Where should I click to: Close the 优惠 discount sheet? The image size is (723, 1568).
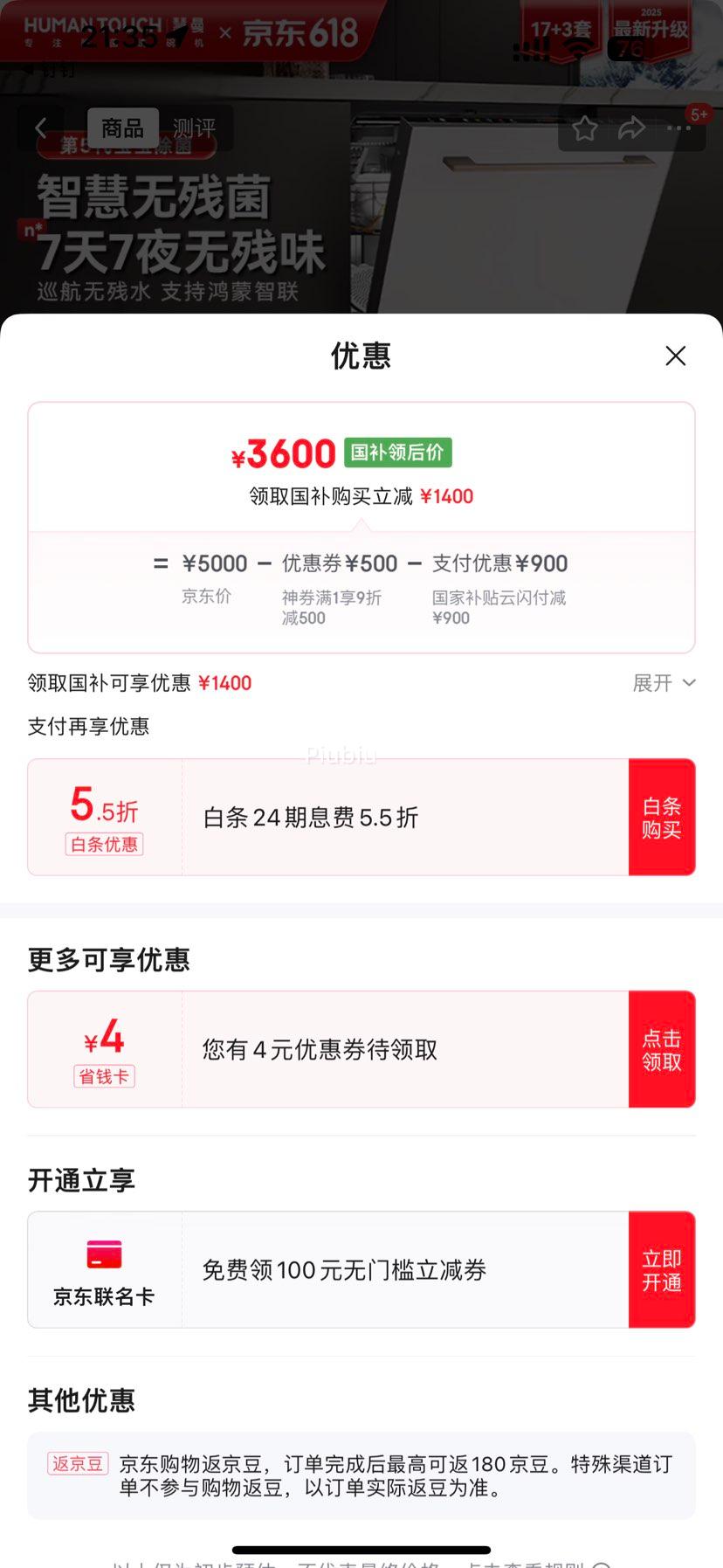pyautogui.click(x=675, y=356)
